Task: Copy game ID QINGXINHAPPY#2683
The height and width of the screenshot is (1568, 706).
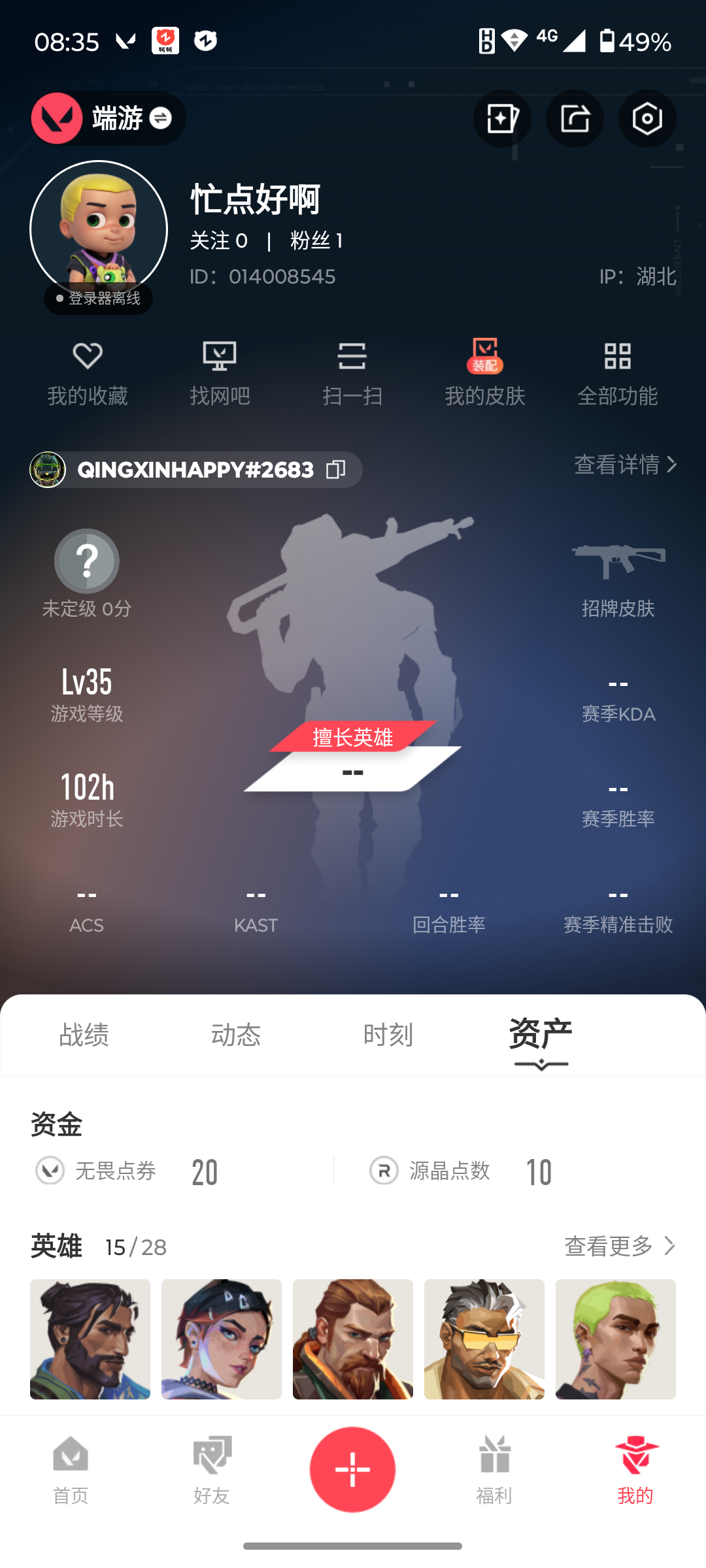Action: click(335, 469)
